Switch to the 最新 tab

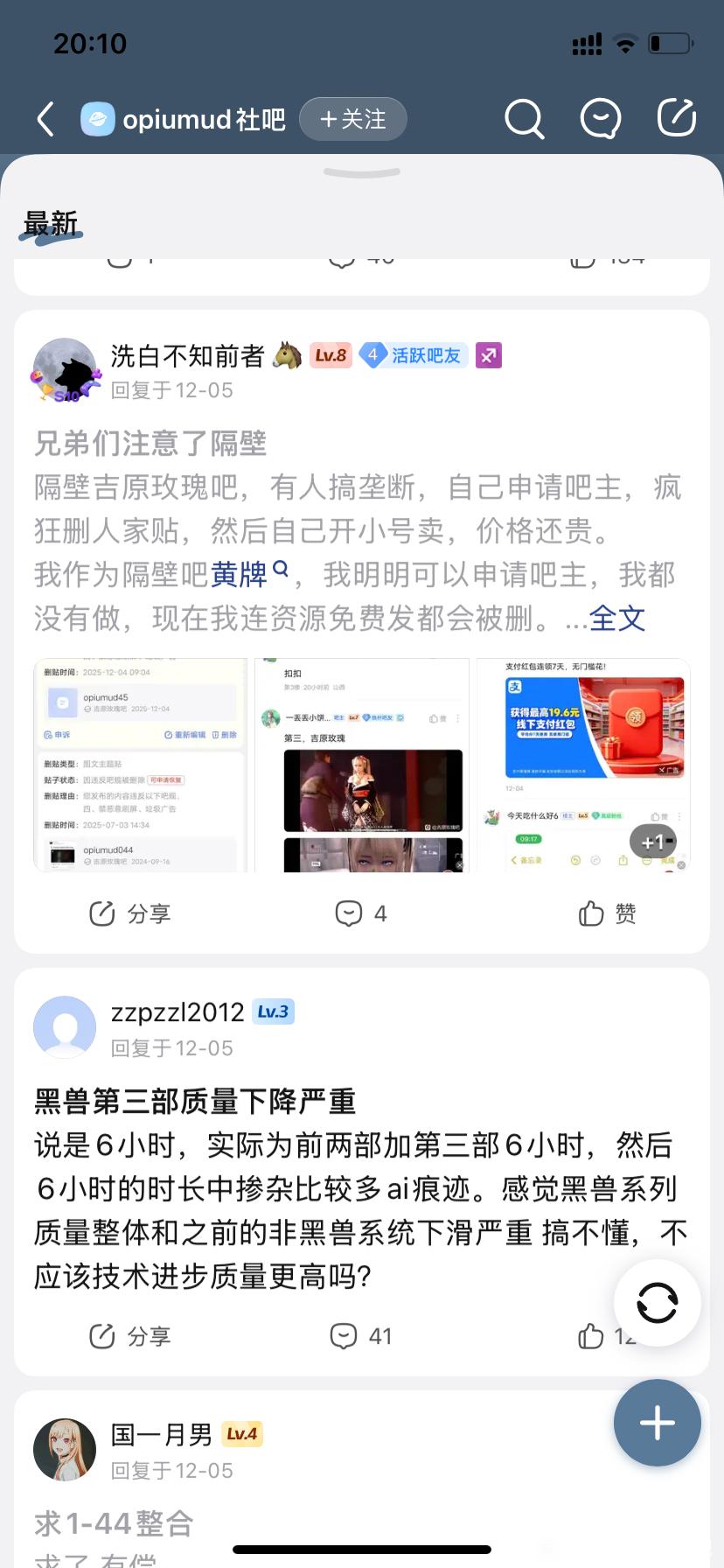[52, 225]
